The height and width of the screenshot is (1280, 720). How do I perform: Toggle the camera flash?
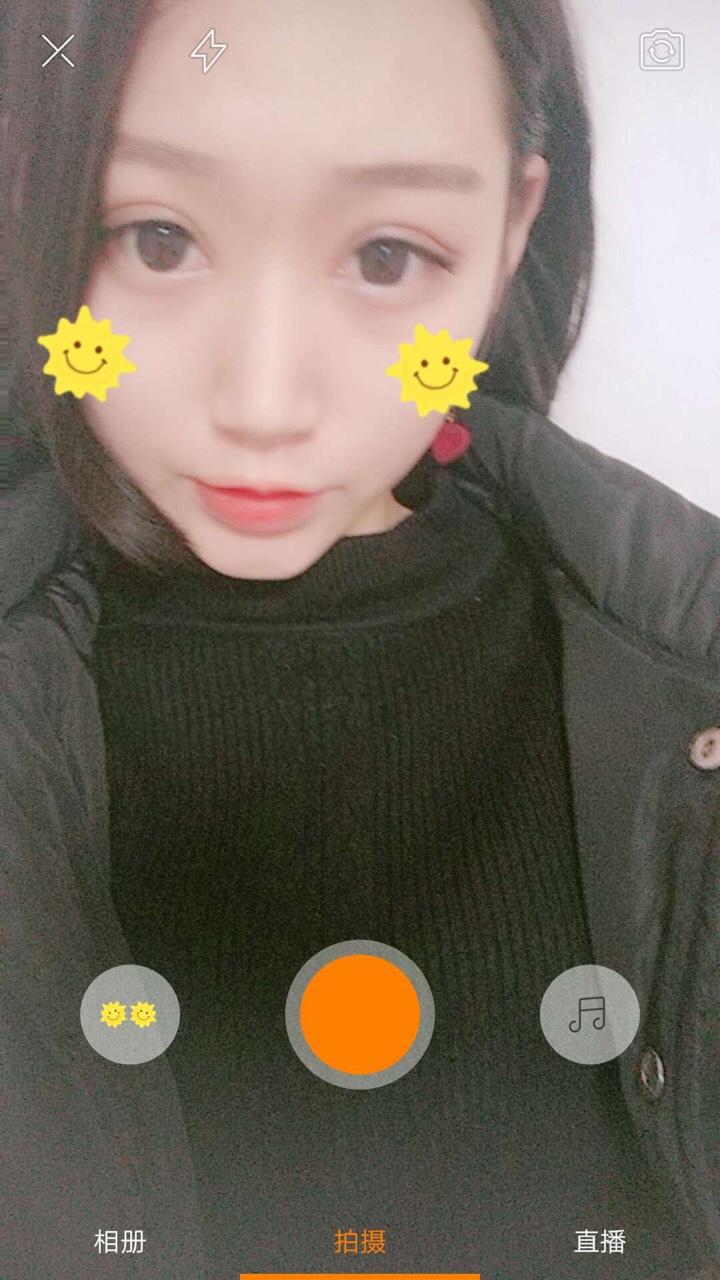click(208, 50)
